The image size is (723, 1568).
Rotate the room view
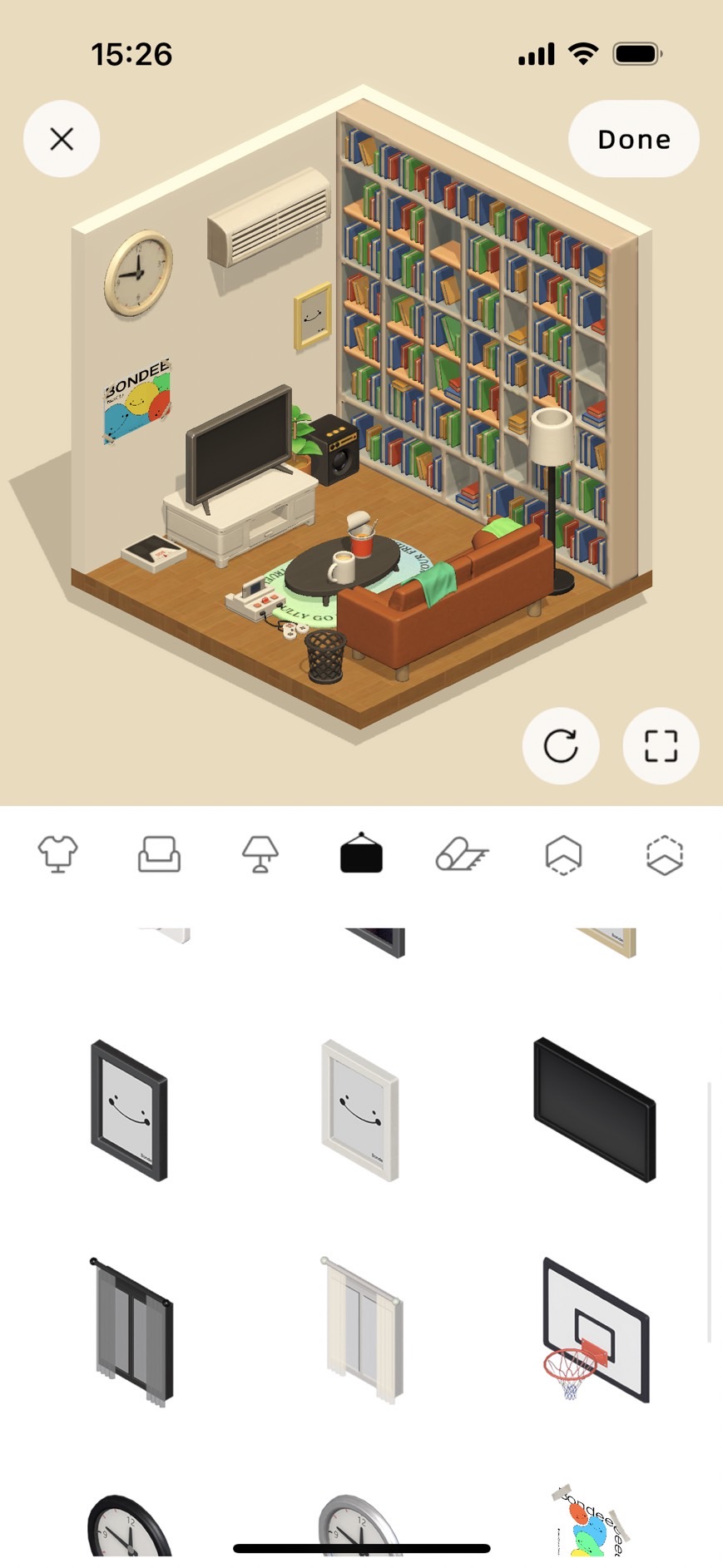561,745
